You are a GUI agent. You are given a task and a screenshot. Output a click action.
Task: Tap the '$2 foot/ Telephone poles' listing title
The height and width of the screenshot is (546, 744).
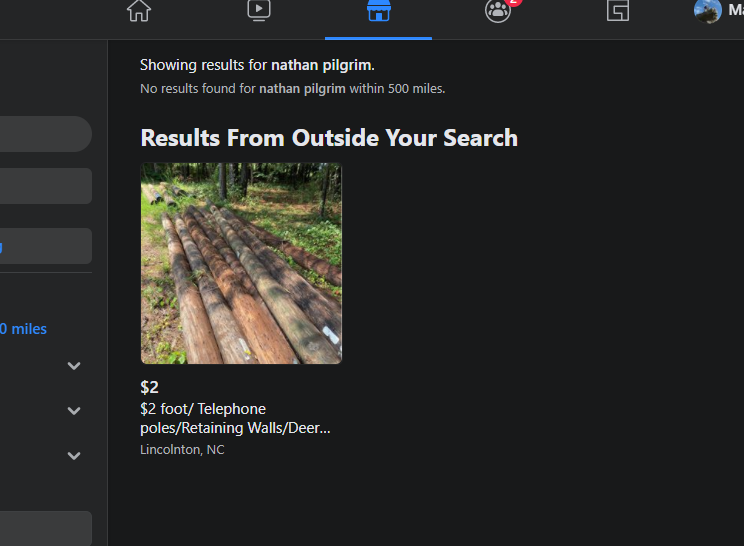235,418
